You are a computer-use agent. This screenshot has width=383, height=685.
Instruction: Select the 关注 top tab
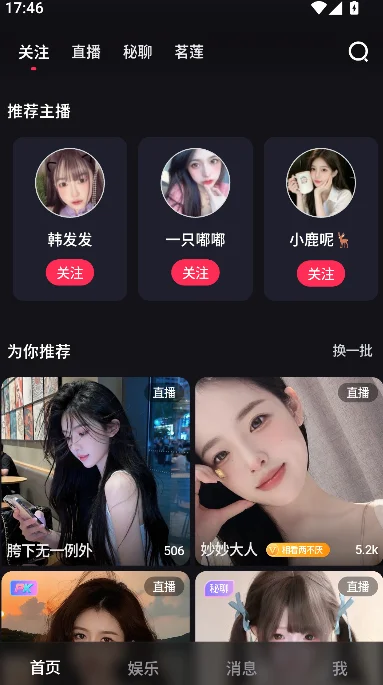[34, 52]
